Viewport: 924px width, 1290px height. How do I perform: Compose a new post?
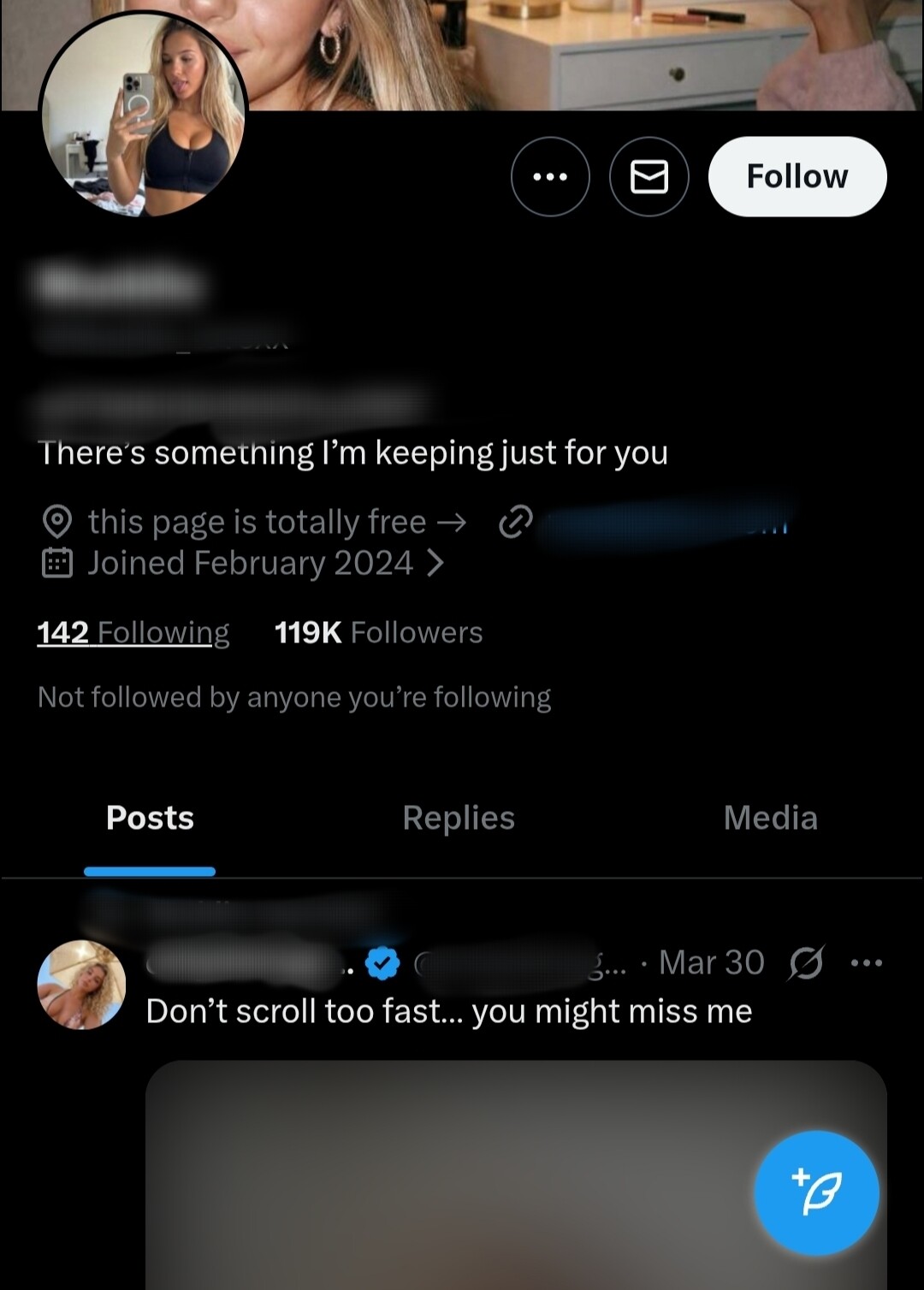click(x=816, y=1192)
